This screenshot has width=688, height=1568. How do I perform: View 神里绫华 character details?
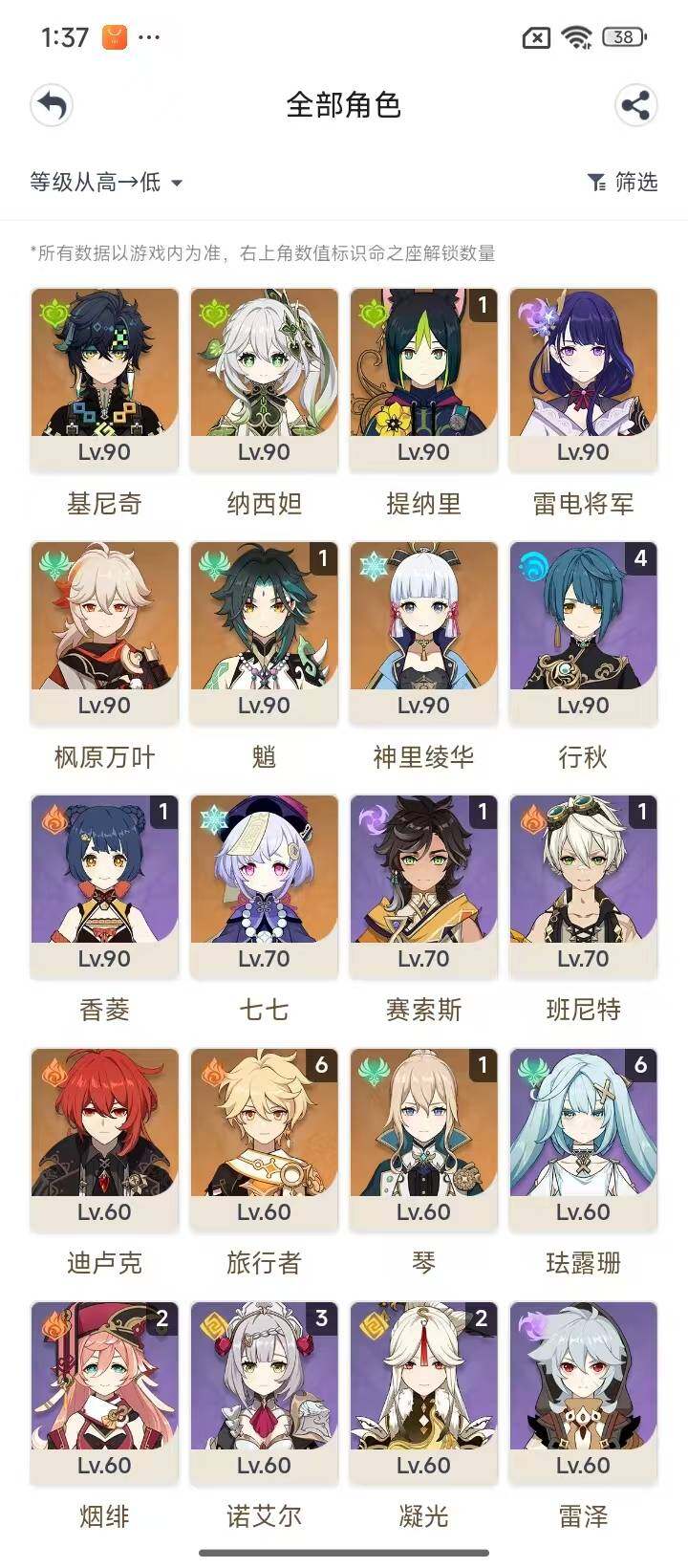coord(423,632)
